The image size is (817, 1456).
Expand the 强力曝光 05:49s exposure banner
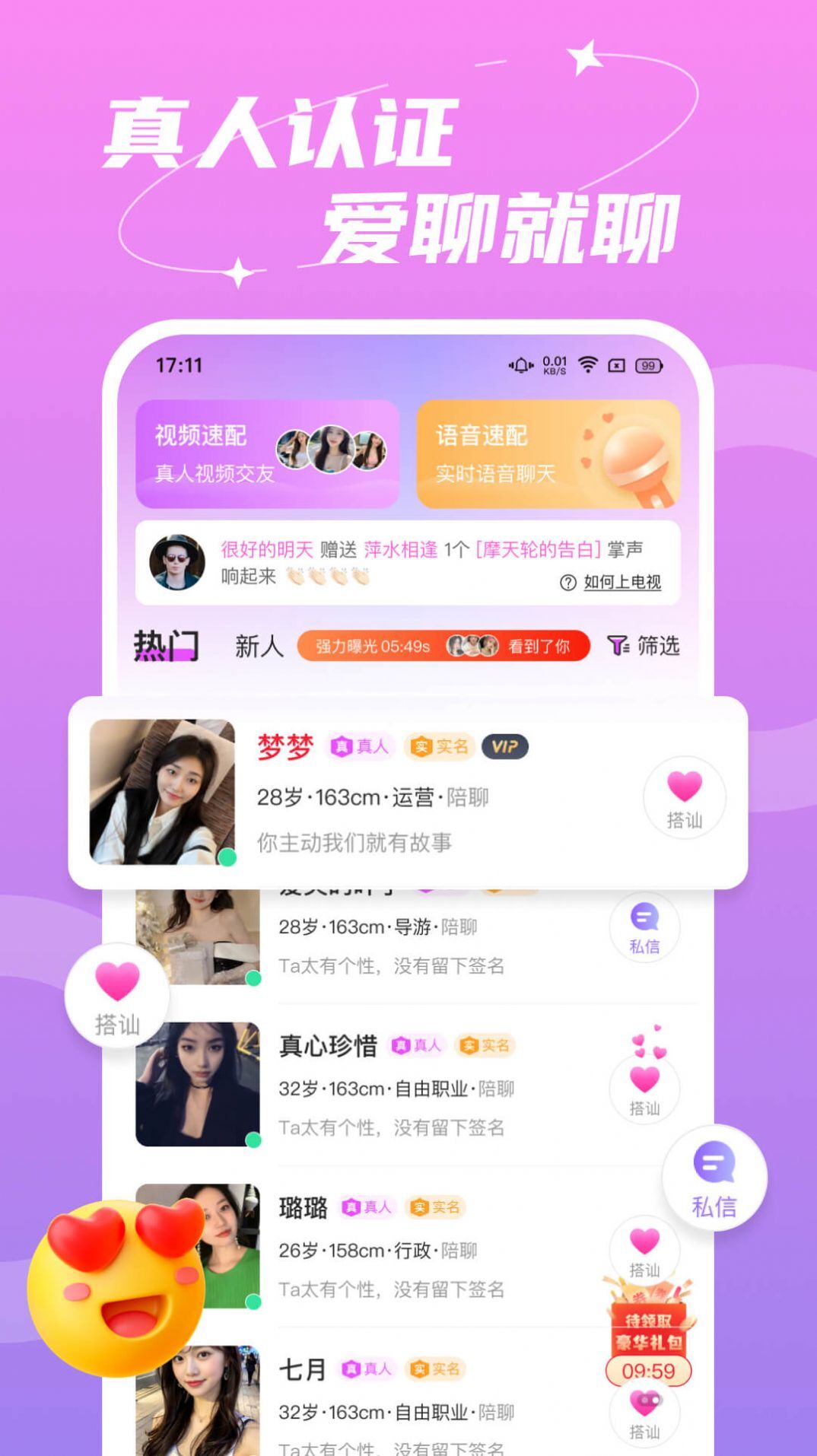tap(445, 647)
